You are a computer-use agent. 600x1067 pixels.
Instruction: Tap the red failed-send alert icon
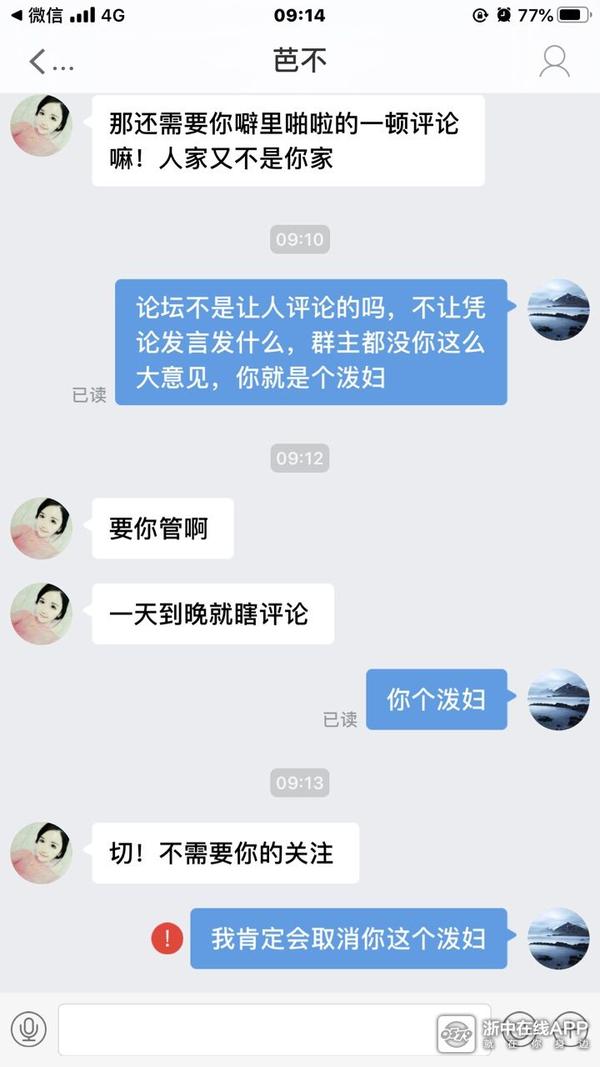pos(166,938)
